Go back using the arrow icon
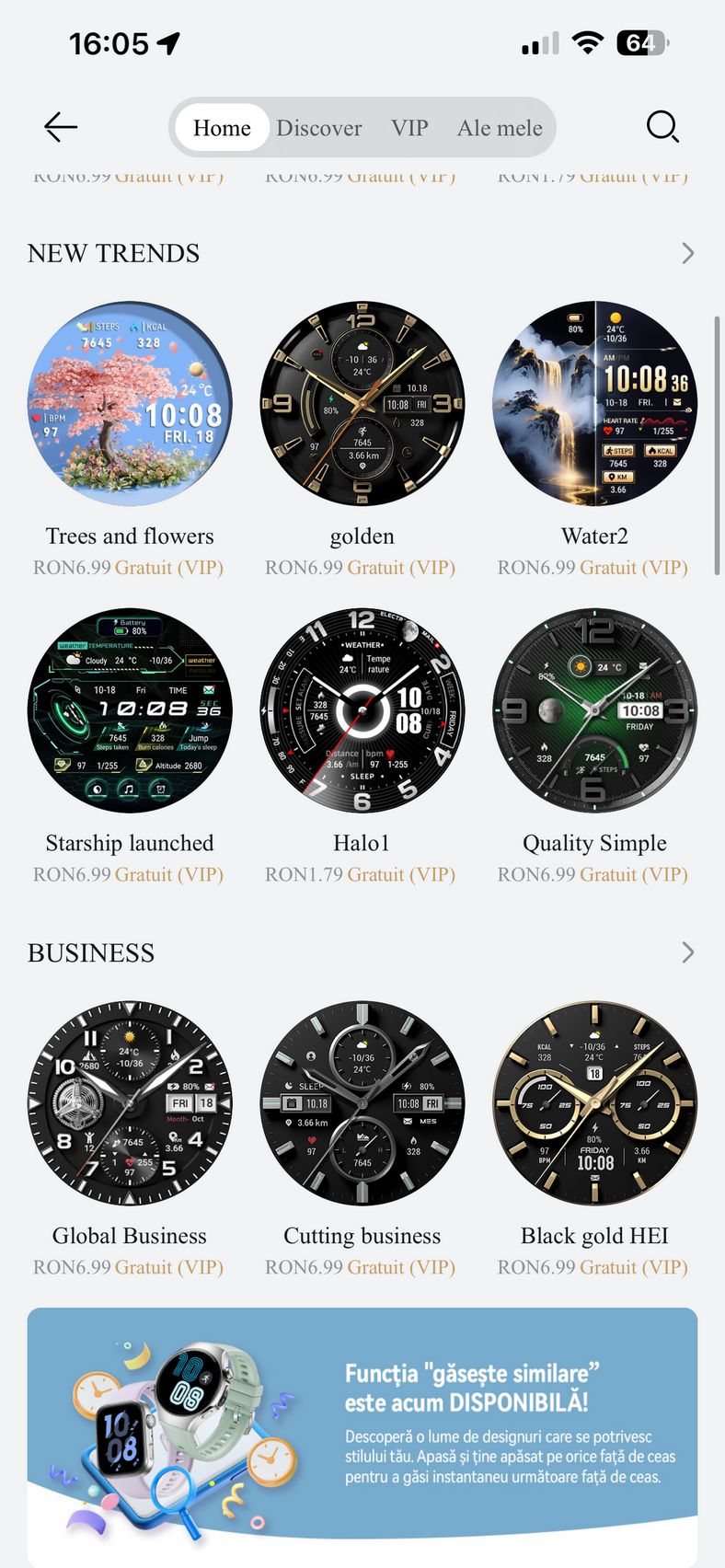The width and height of the screenshot is (725, 1568). (61, 127)
